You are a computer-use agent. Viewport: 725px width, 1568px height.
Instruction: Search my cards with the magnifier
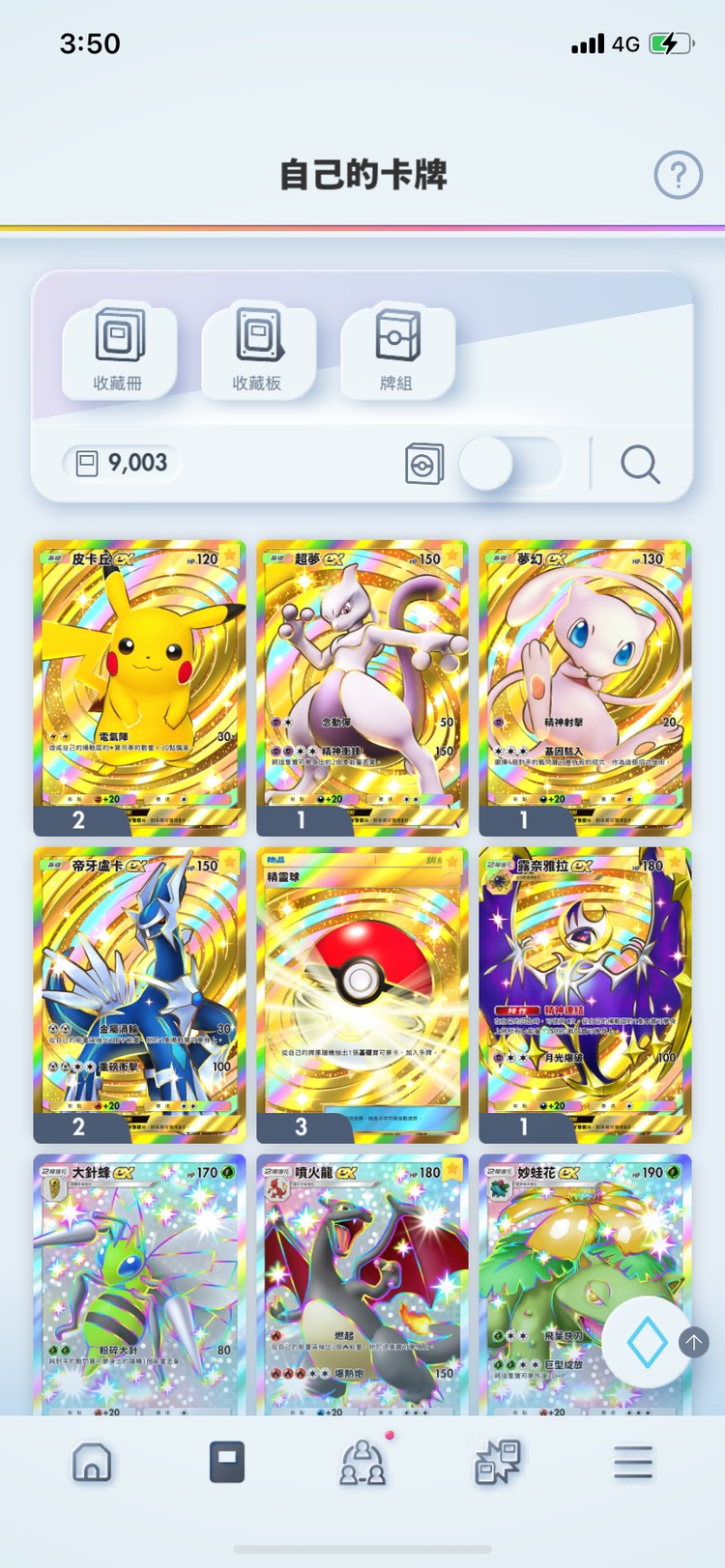(640, 465)
